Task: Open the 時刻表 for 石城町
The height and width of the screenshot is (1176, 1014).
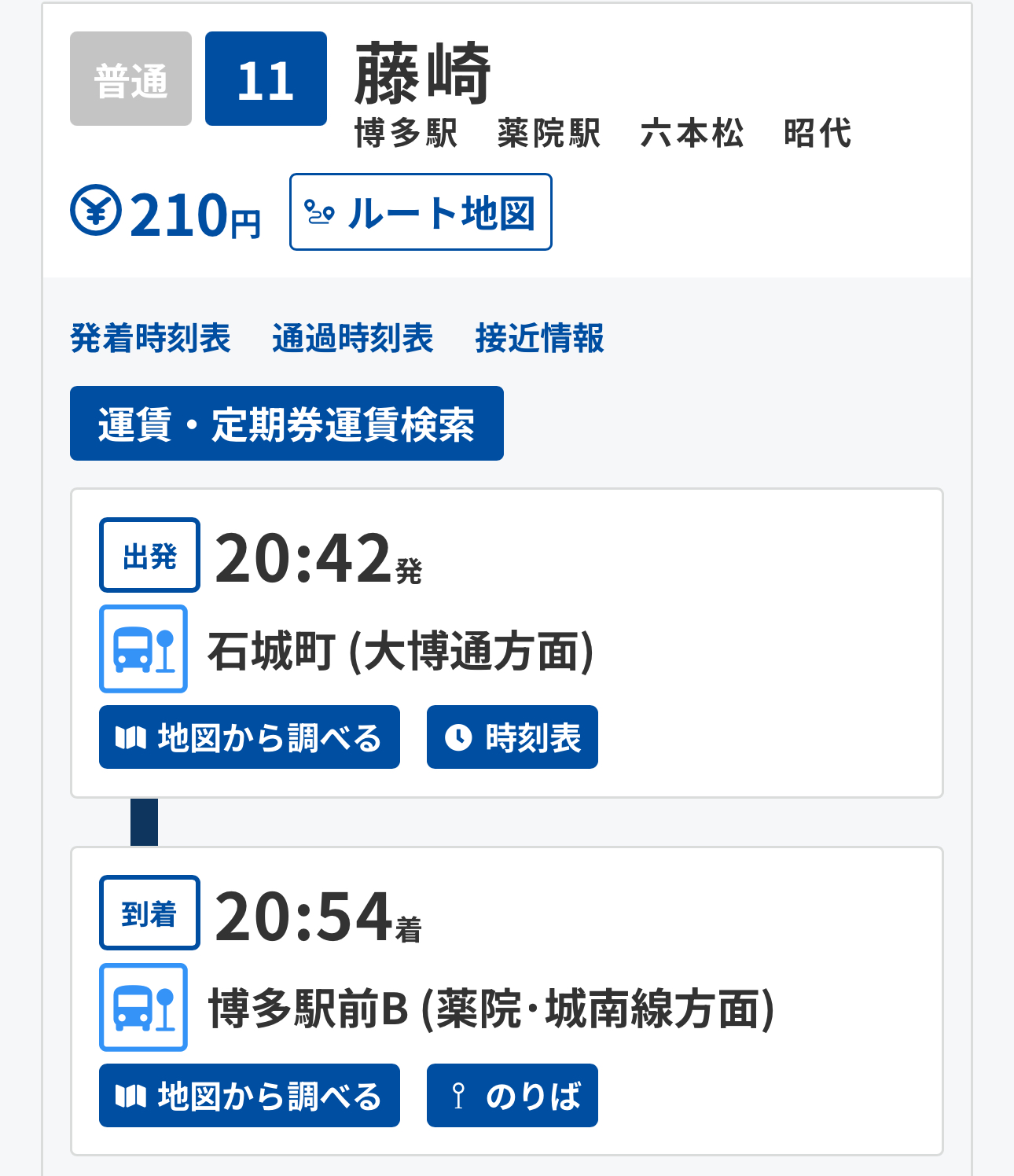Action: pos(513,737)
